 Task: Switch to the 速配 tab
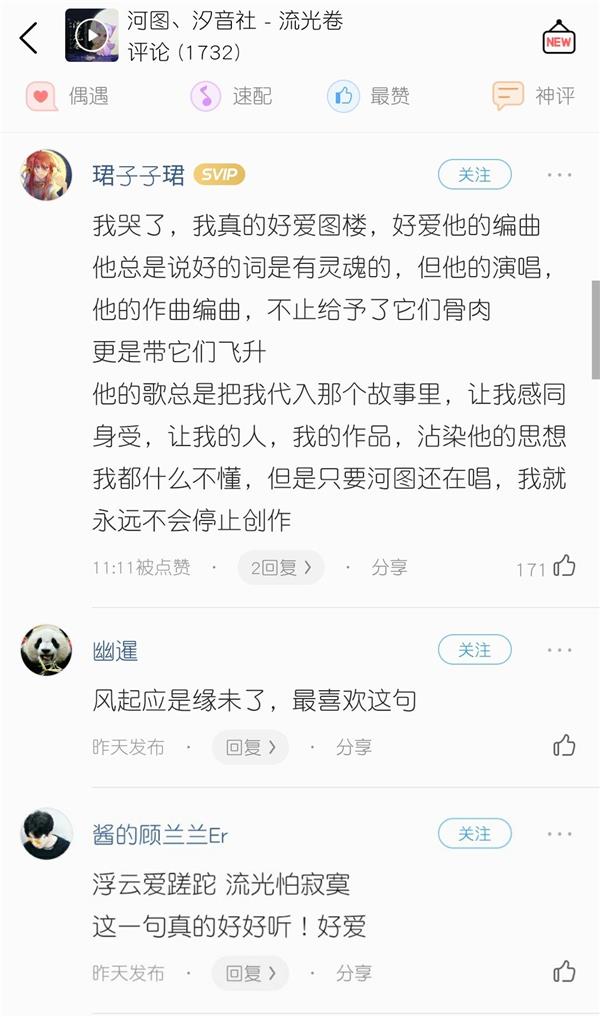[232, 96]
